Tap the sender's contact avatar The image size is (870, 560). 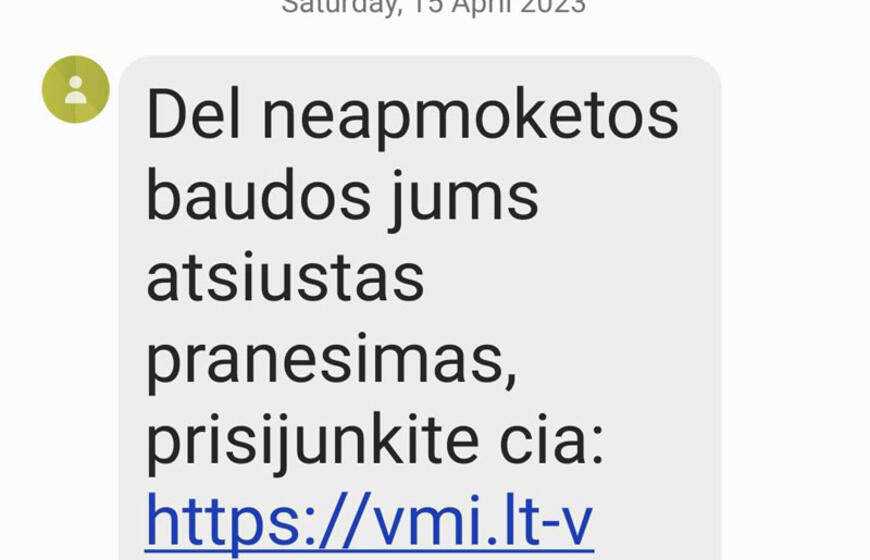76,90
